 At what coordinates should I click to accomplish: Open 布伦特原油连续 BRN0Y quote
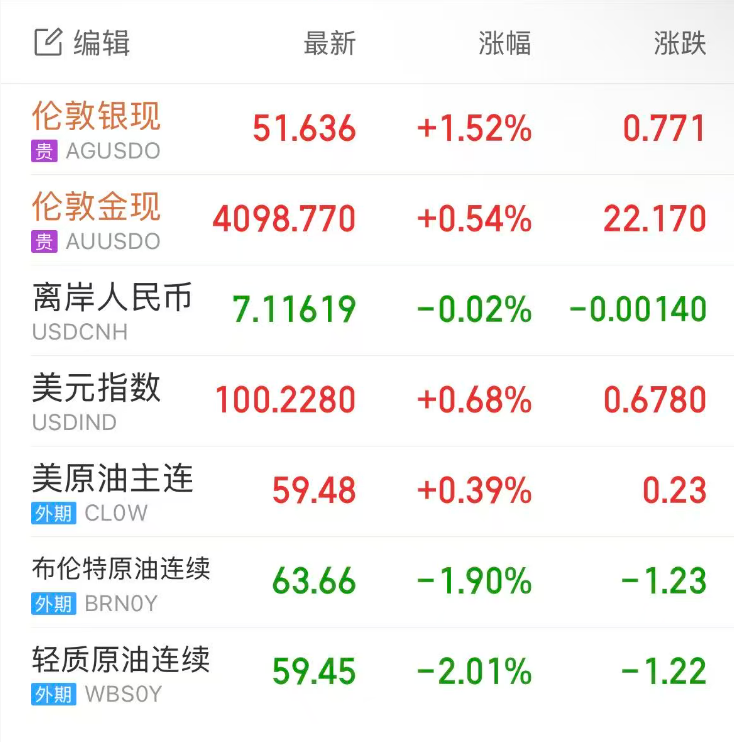(120, 581)
